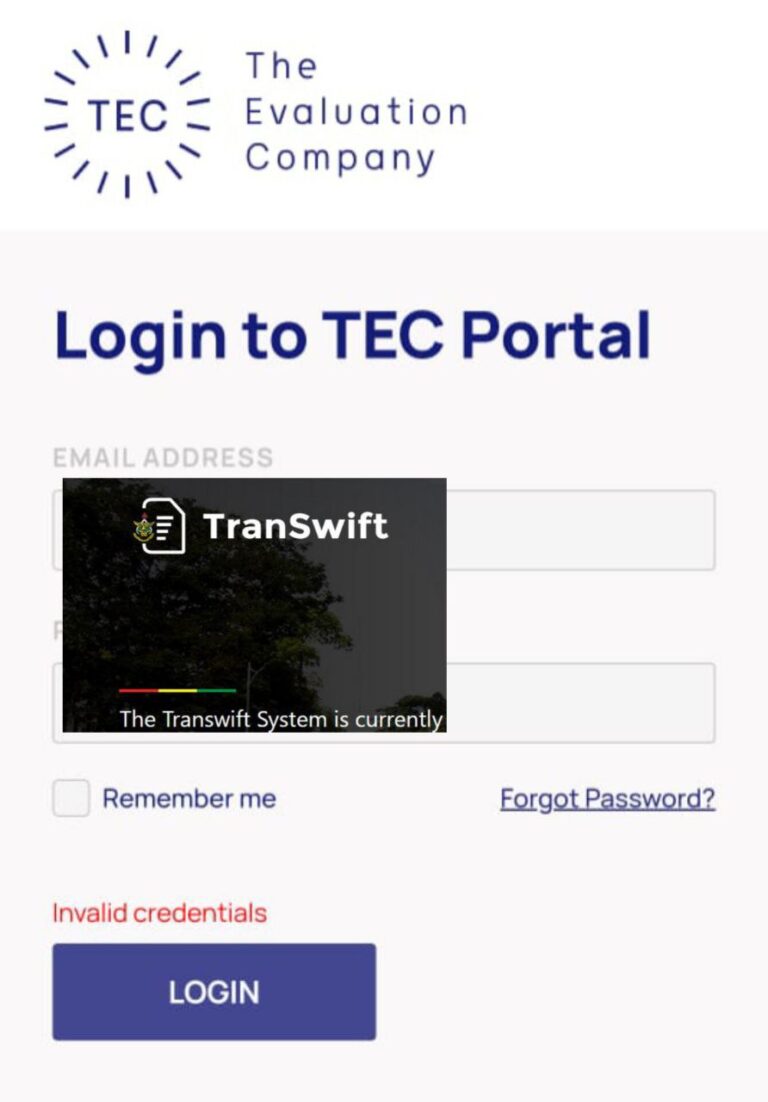Focus the password input field
The height and width of the screenshot is (1102, 768).
point(580,702)
